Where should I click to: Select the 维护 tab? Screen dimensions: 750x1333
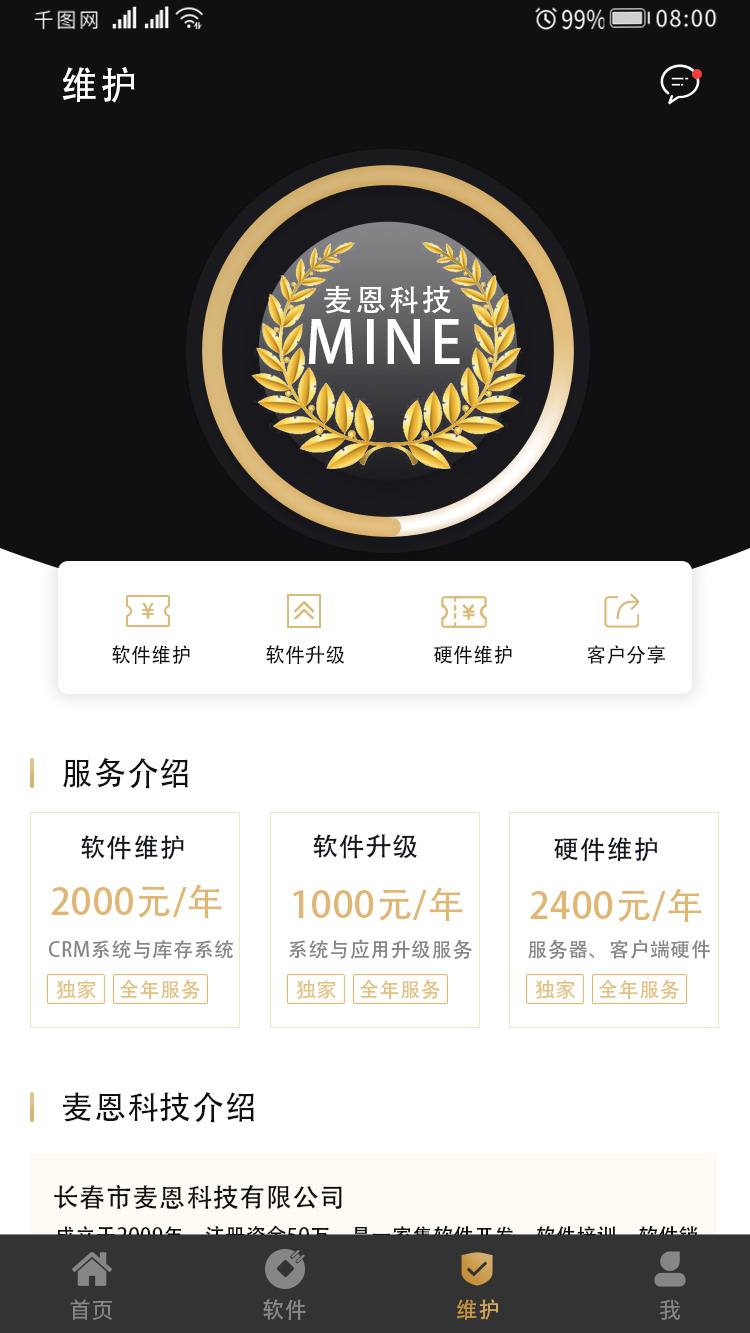point(477,1285)
